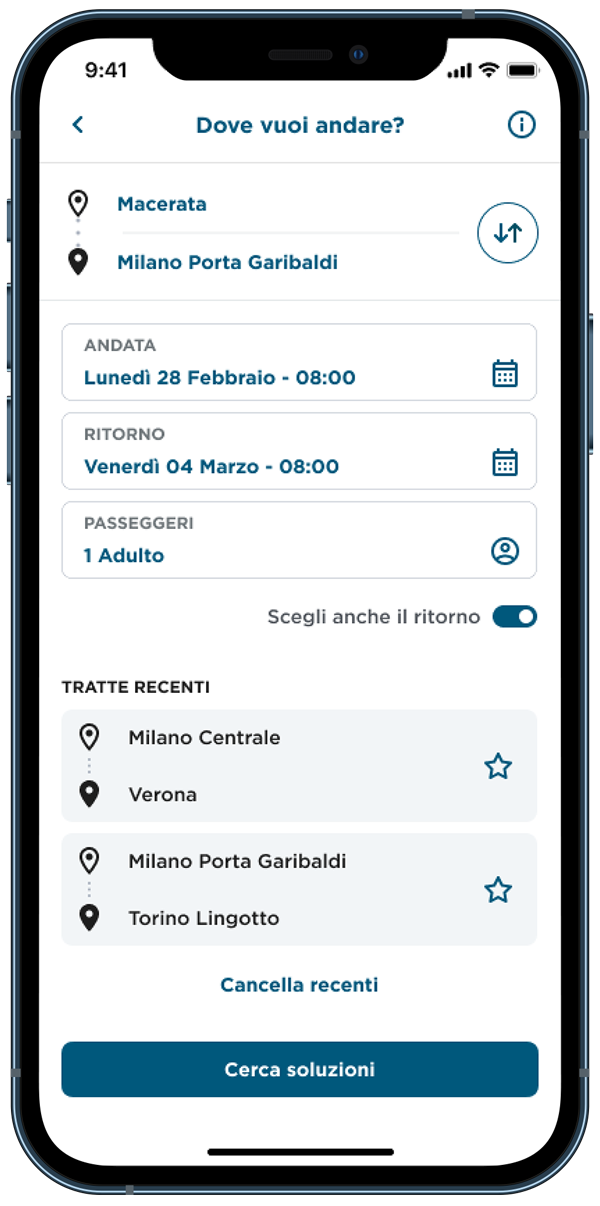Open the Ritorno date picker
Image resolution: width=600 pixels, height=1206 pixels.
coord(299,451)
